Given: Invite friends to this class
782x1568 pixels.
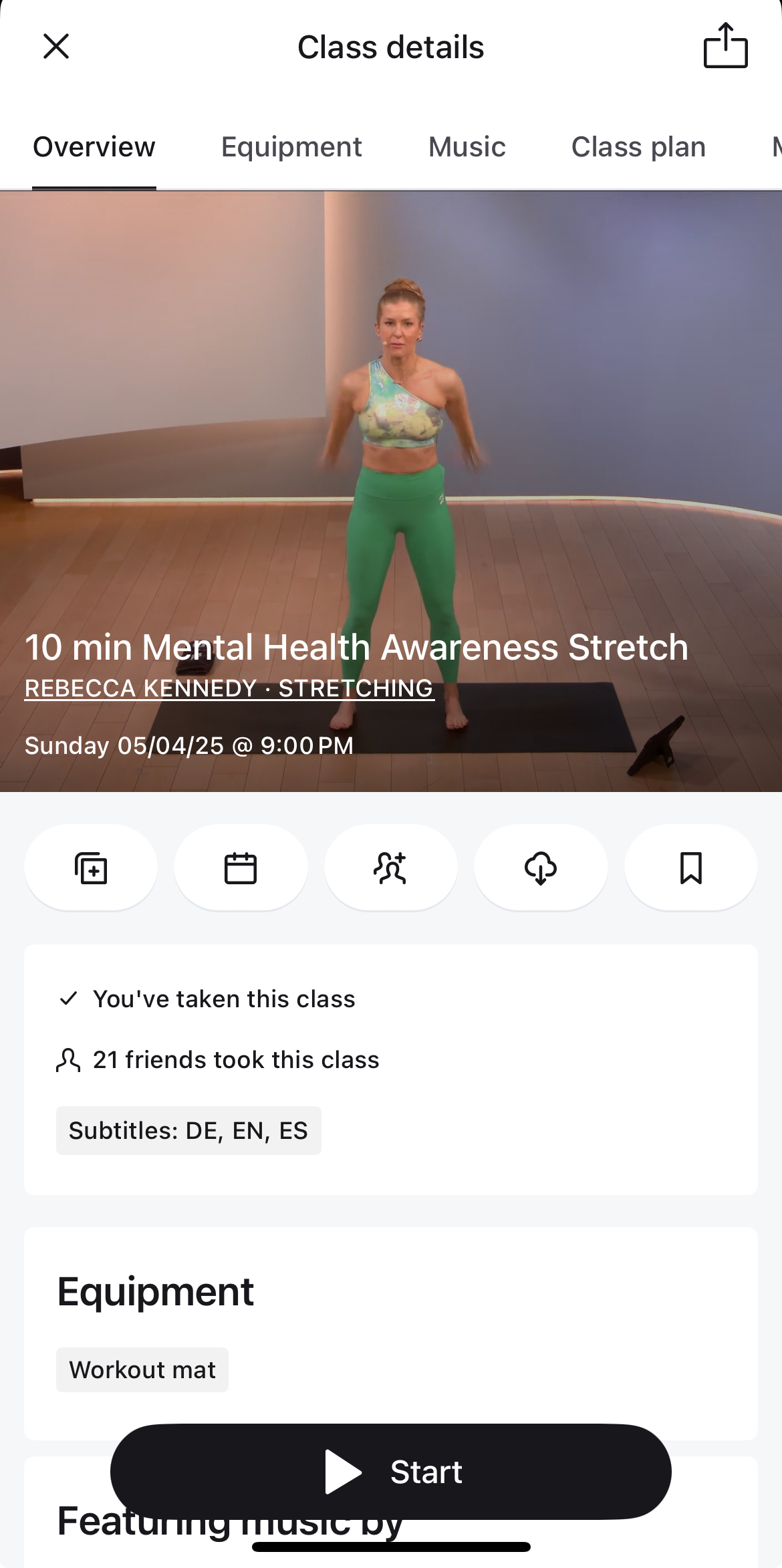Looking at the screenshot, I should click(x=390, y=868).
